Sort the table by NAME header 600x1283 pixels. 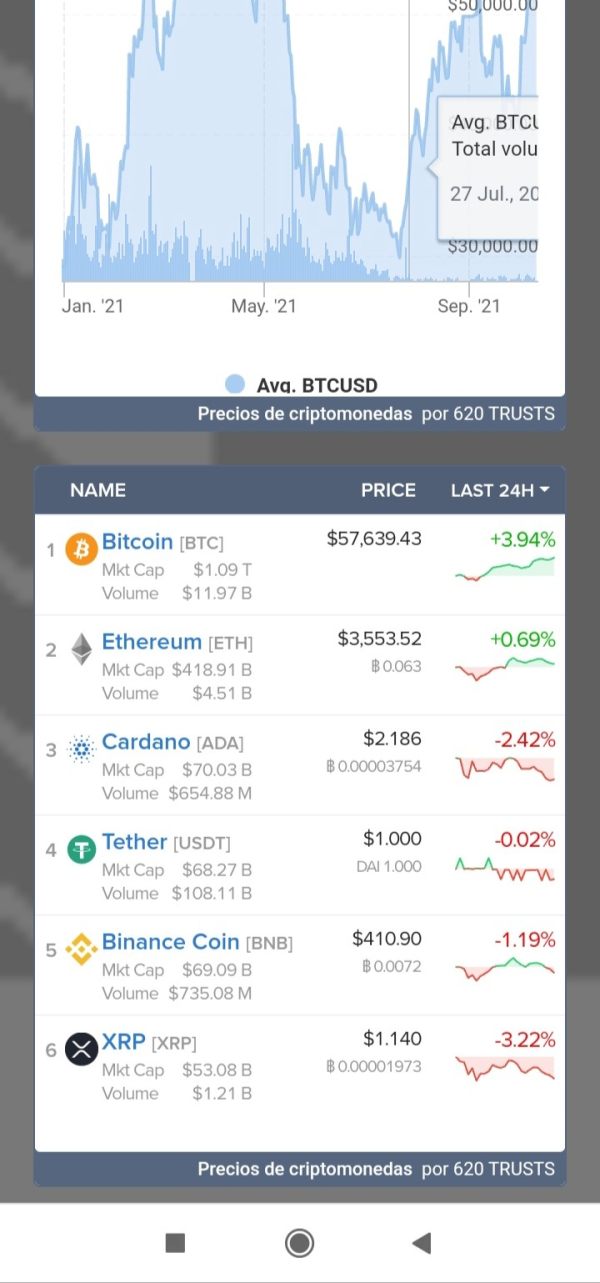[x=98, y=490]
